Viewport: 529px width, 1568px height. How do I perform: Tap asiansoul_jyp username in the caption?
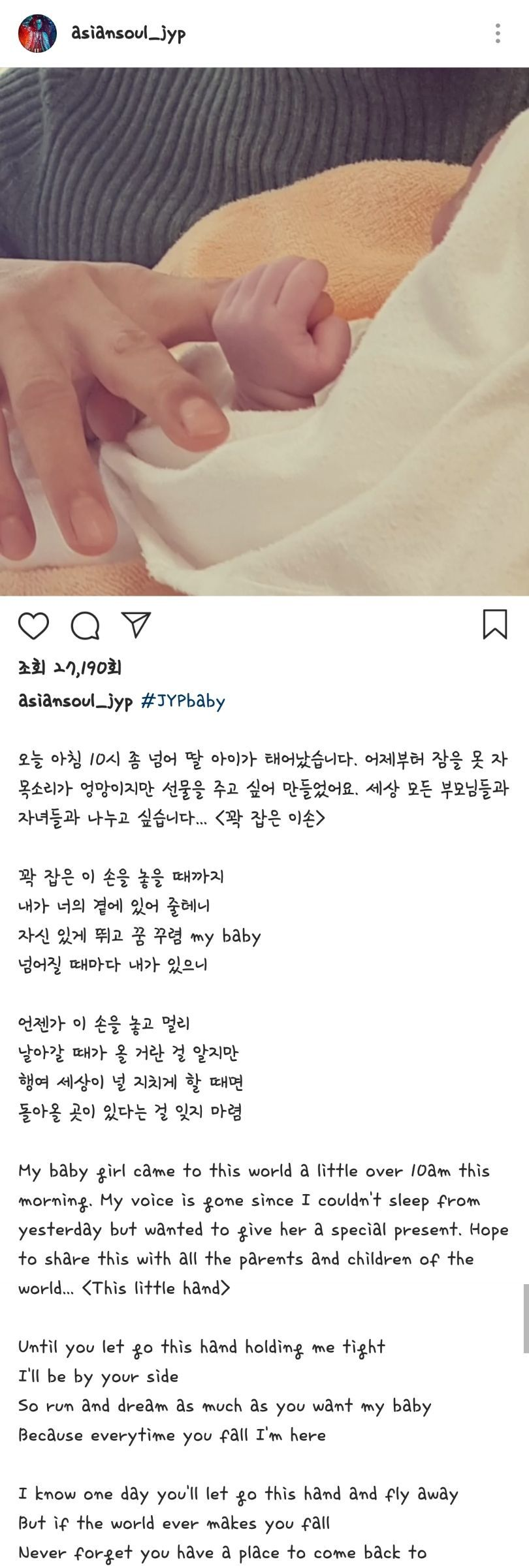coord(75,701)
